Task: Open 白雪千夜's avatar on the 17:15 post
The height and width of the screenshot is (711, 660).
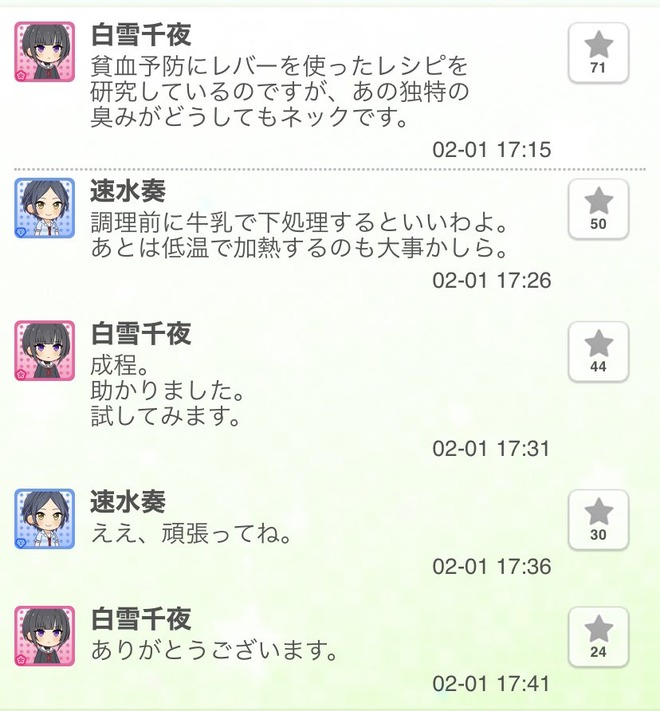Action: point(45,52)
